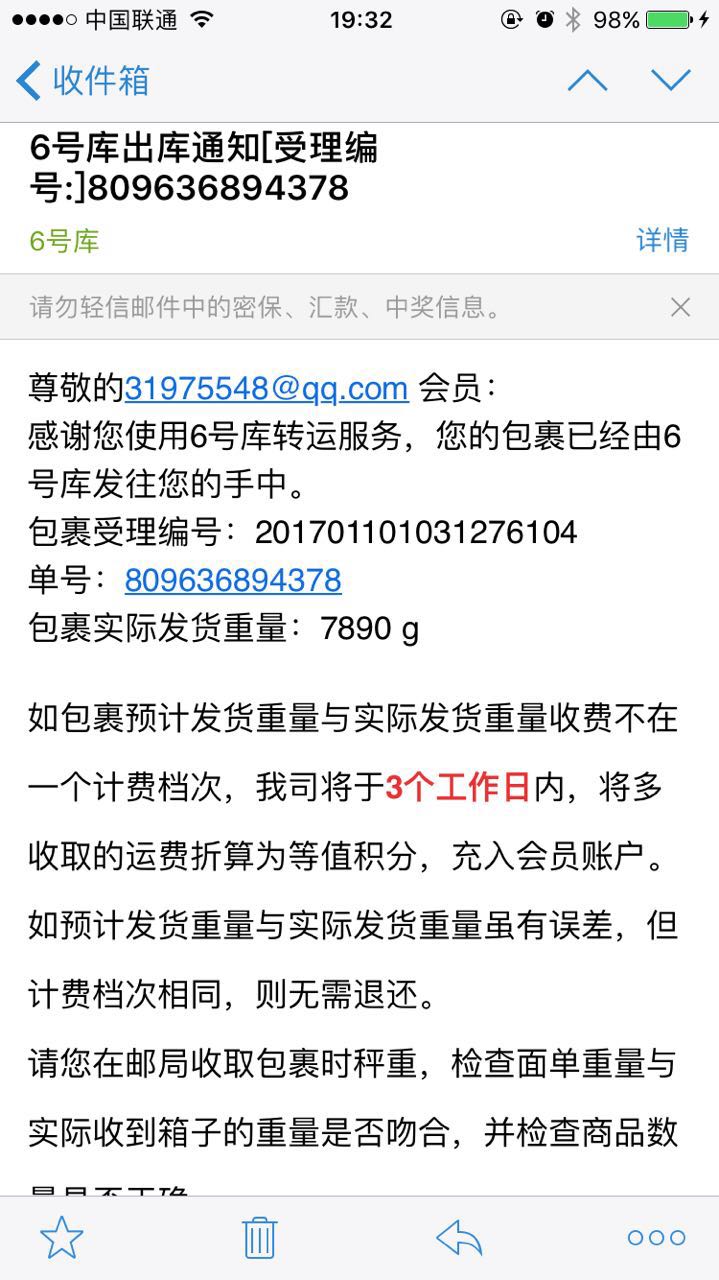This screenshot has width=719, height=1280.
Task: Open the 31975548@qq.com email link
Action: [x=266, y=387]
